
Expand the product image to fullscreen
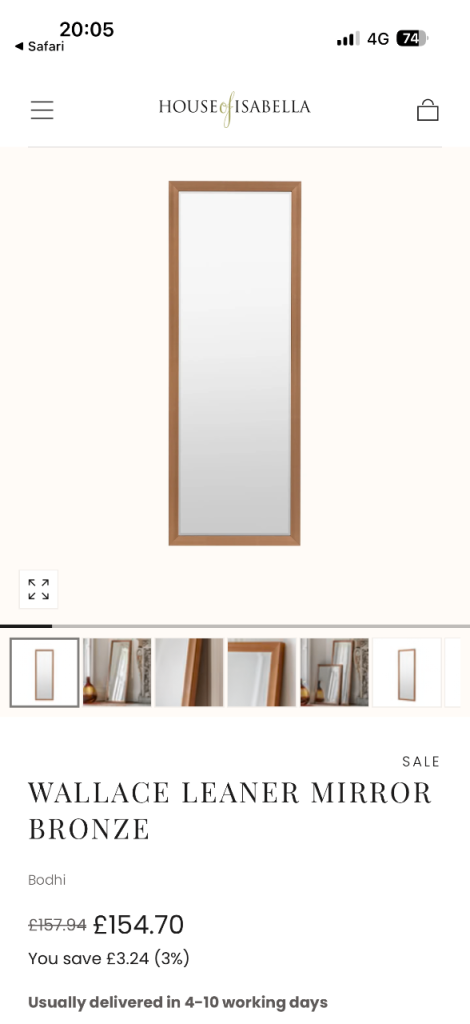(x=39, y=589)
